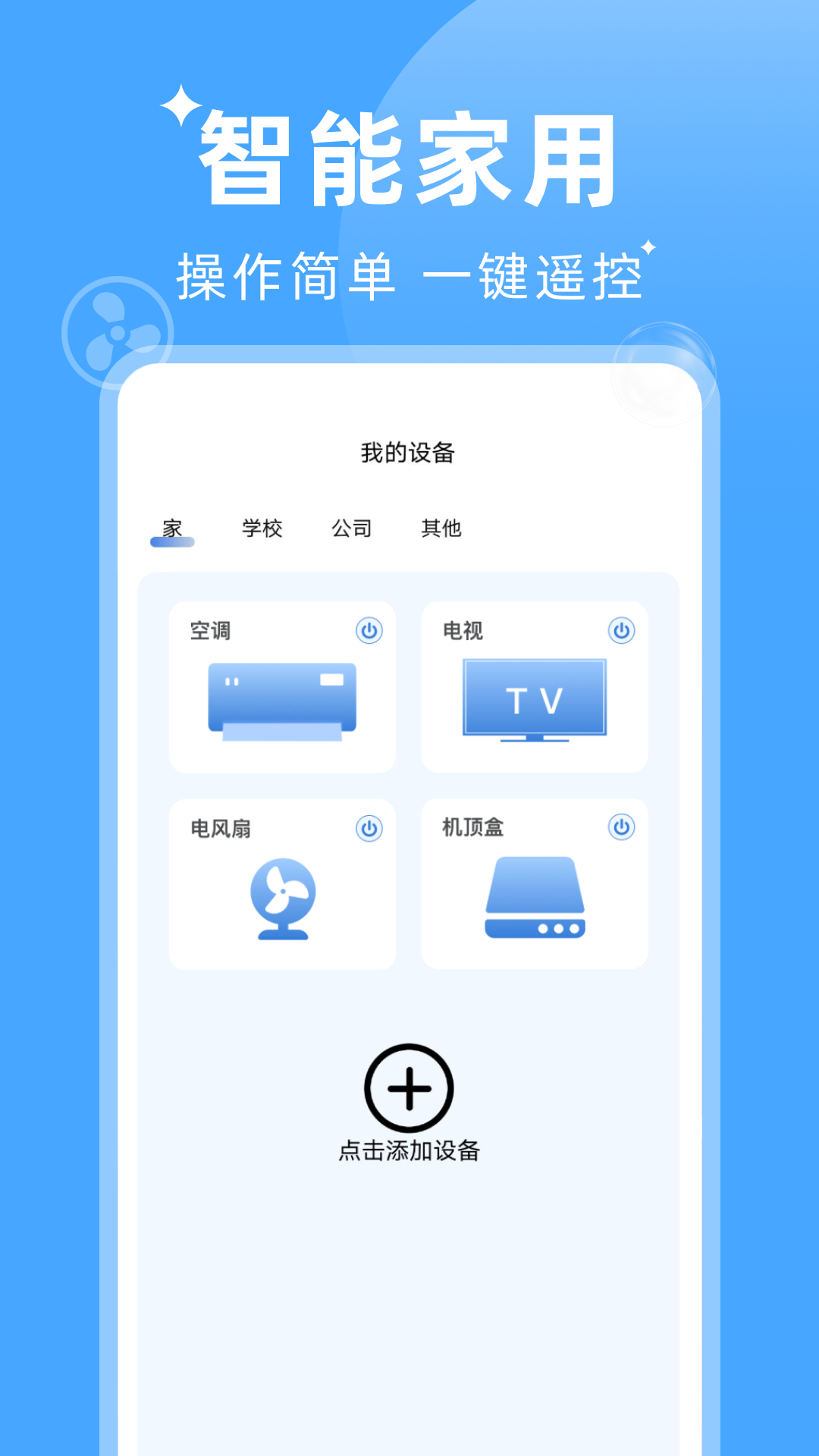Select the 电风扇 electric fan device

click(281, 883)
